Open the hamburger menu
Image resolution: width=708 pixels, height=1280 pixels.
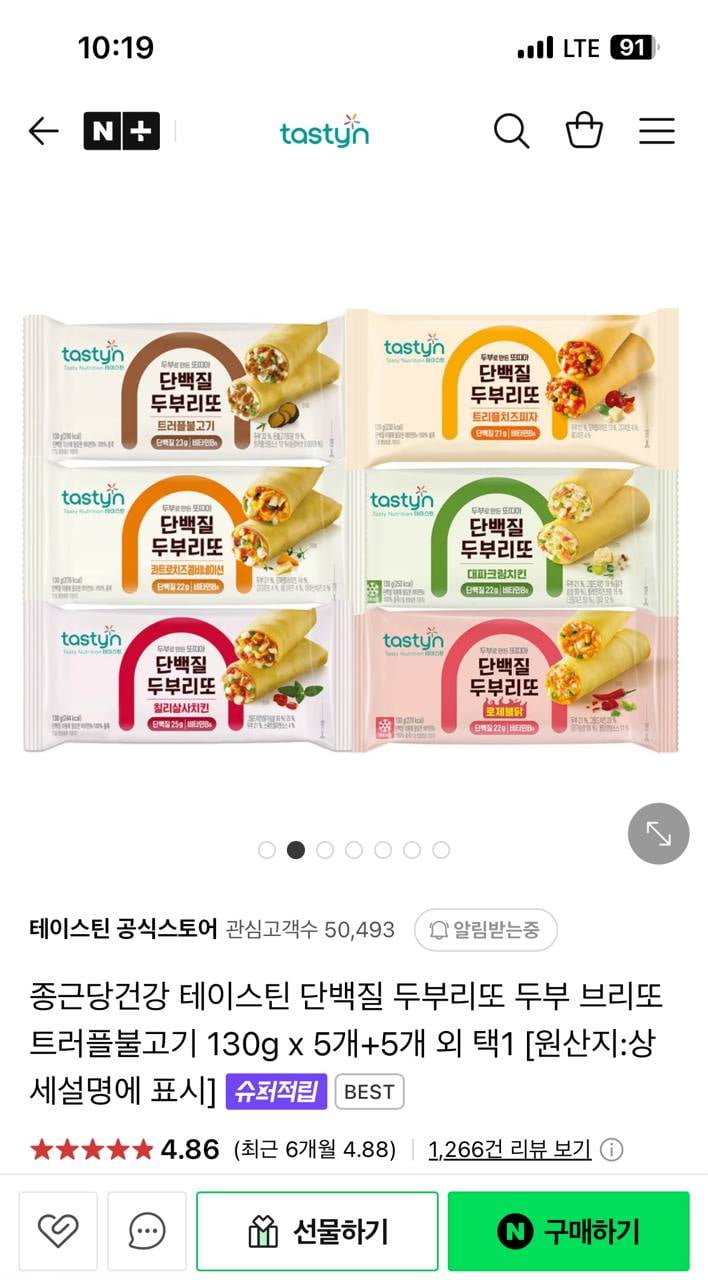pyautogui.click(x=657, y=131)
